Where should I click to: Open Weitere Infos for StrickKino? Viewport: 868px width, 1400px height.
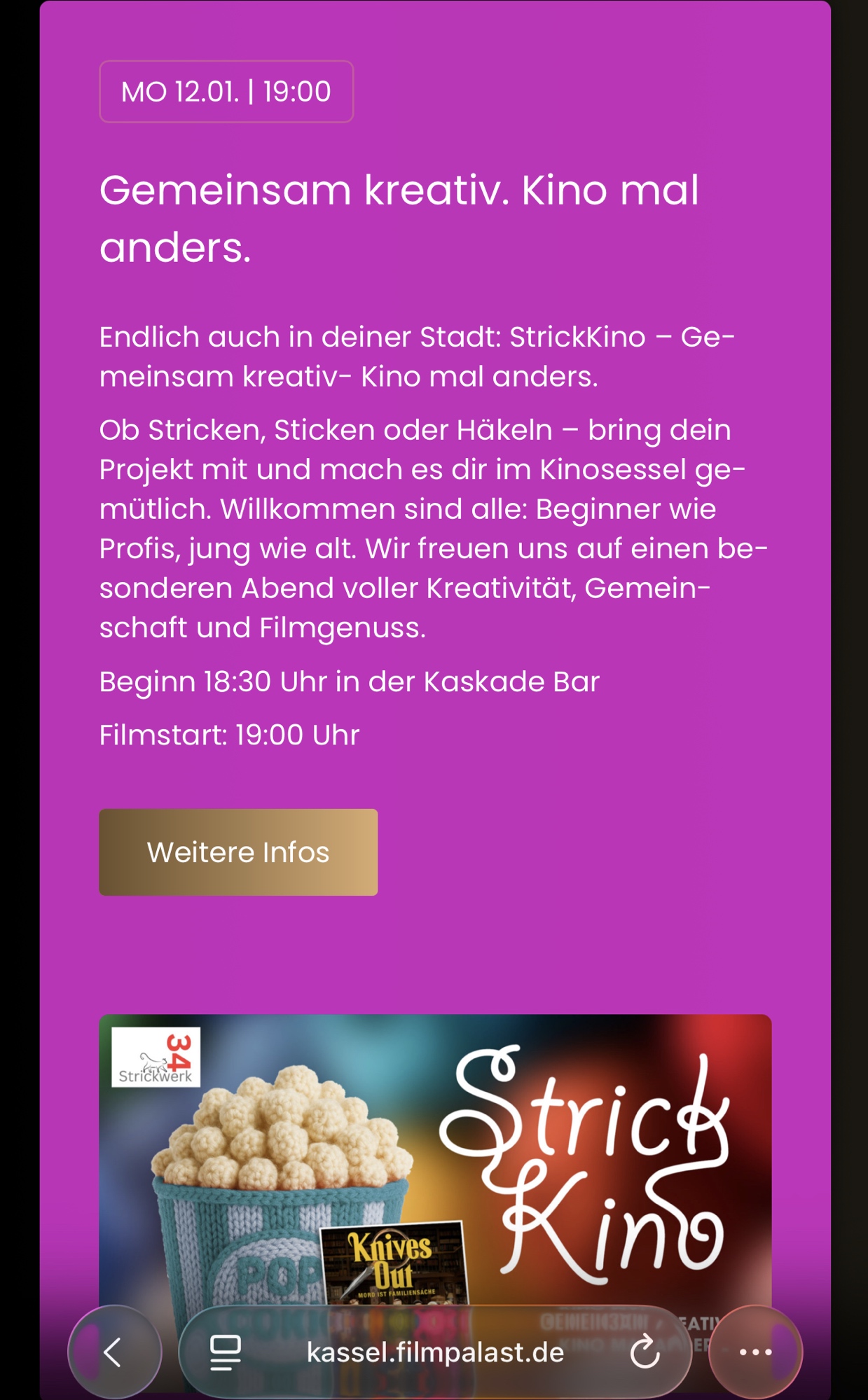coord(237,852)
